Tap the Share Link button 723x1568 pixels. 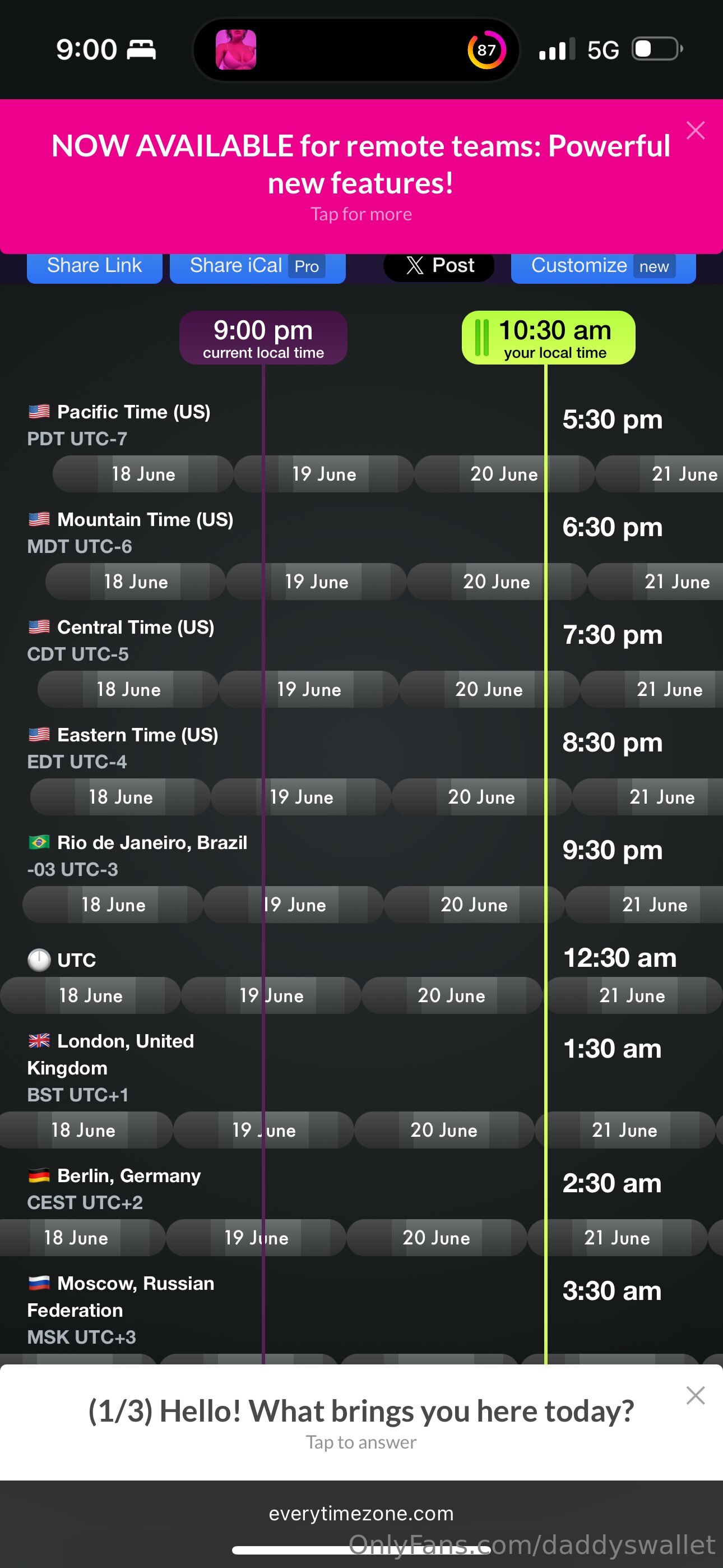(x=94, y=266)
